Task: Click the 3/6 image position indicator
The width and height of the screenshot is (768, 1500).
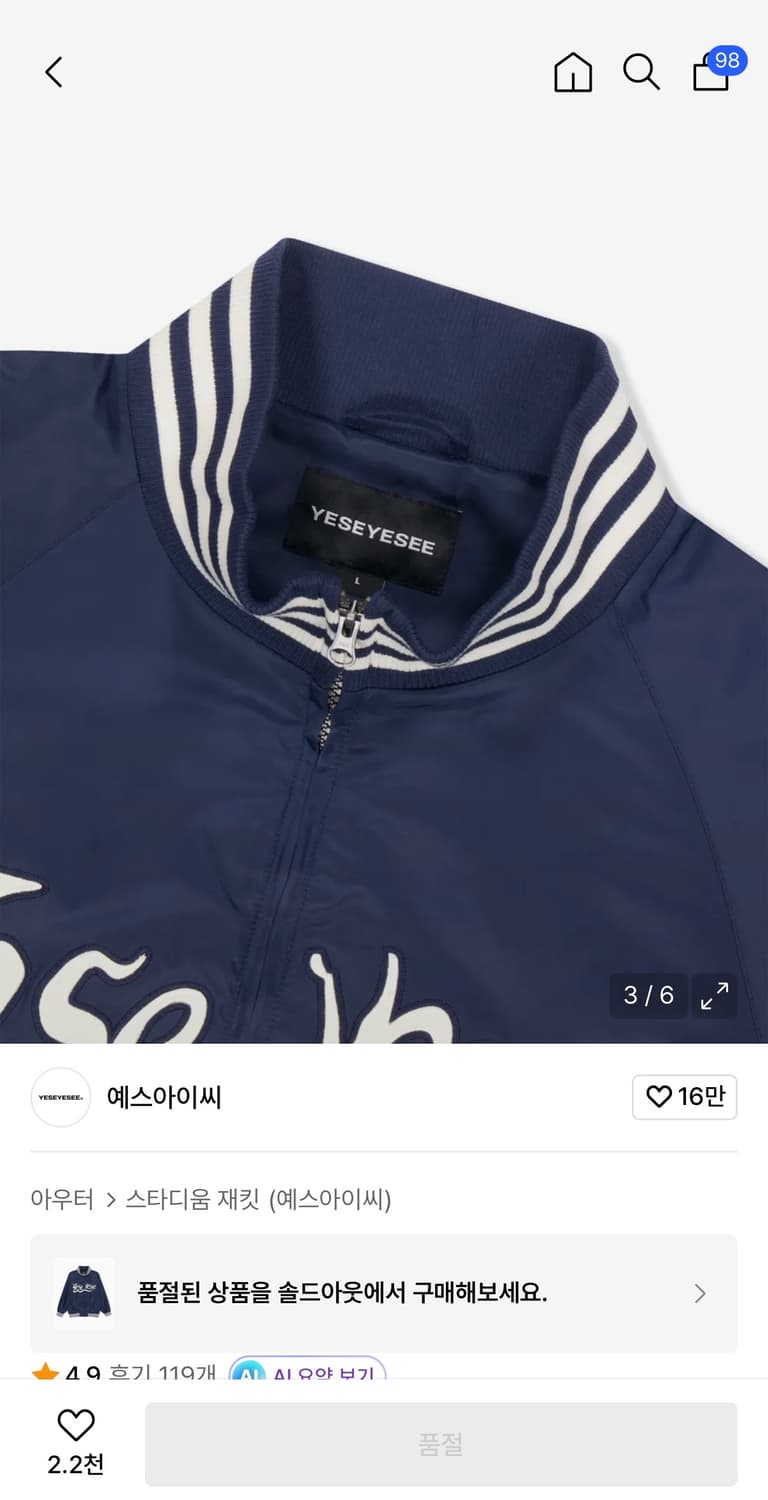Action: tap(648, 996)
